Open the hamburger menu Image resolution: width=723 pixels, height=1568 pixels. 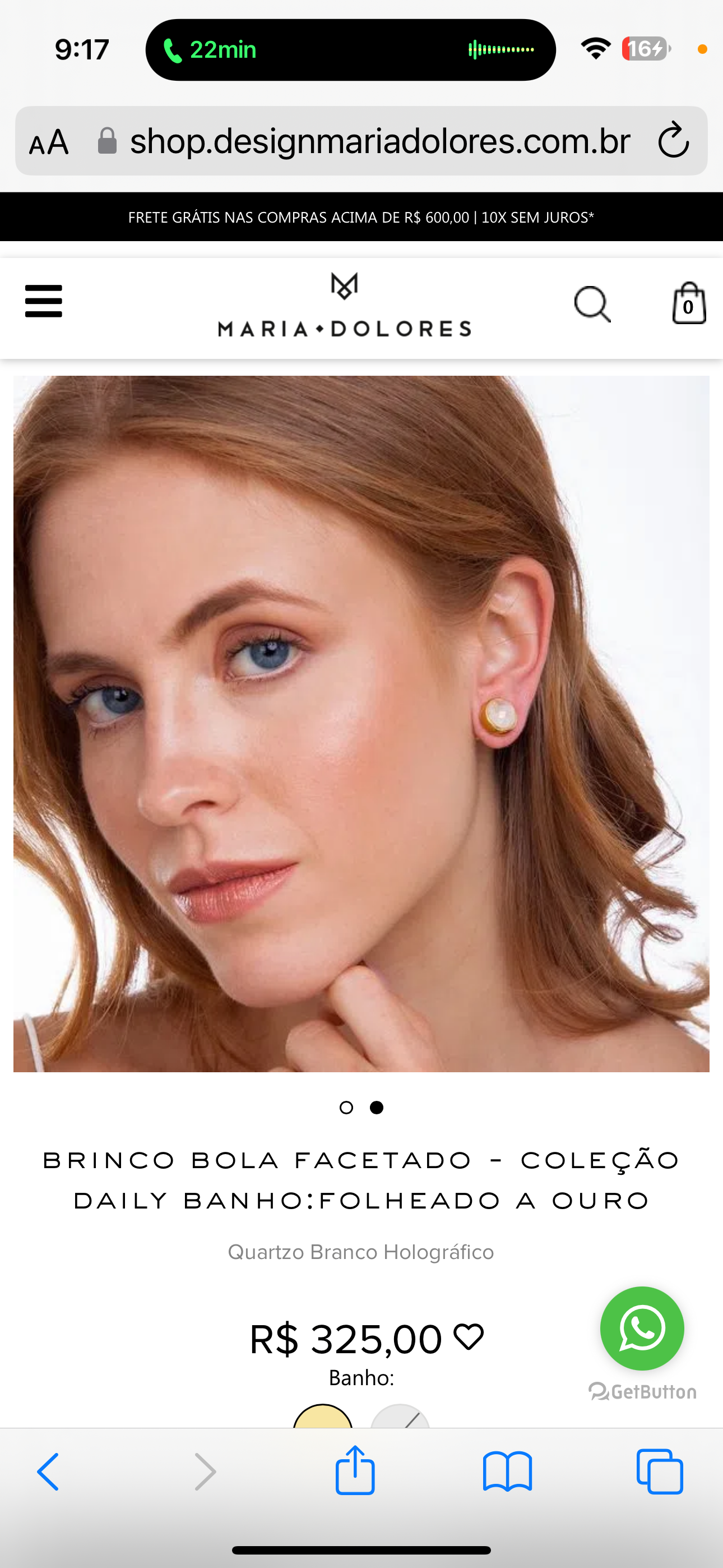tap(43, 301)
